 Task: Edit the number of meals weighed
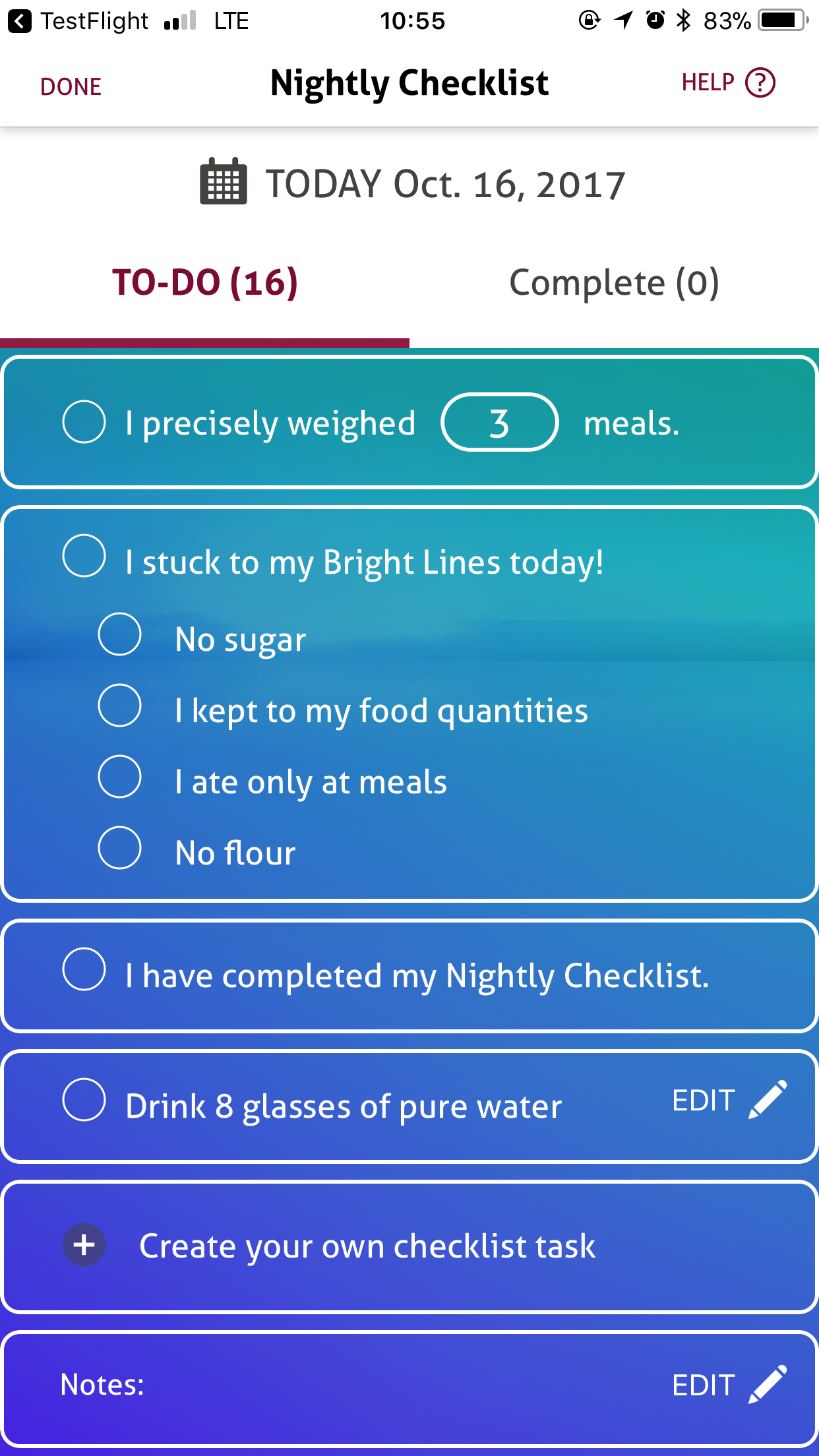[499, 422]
